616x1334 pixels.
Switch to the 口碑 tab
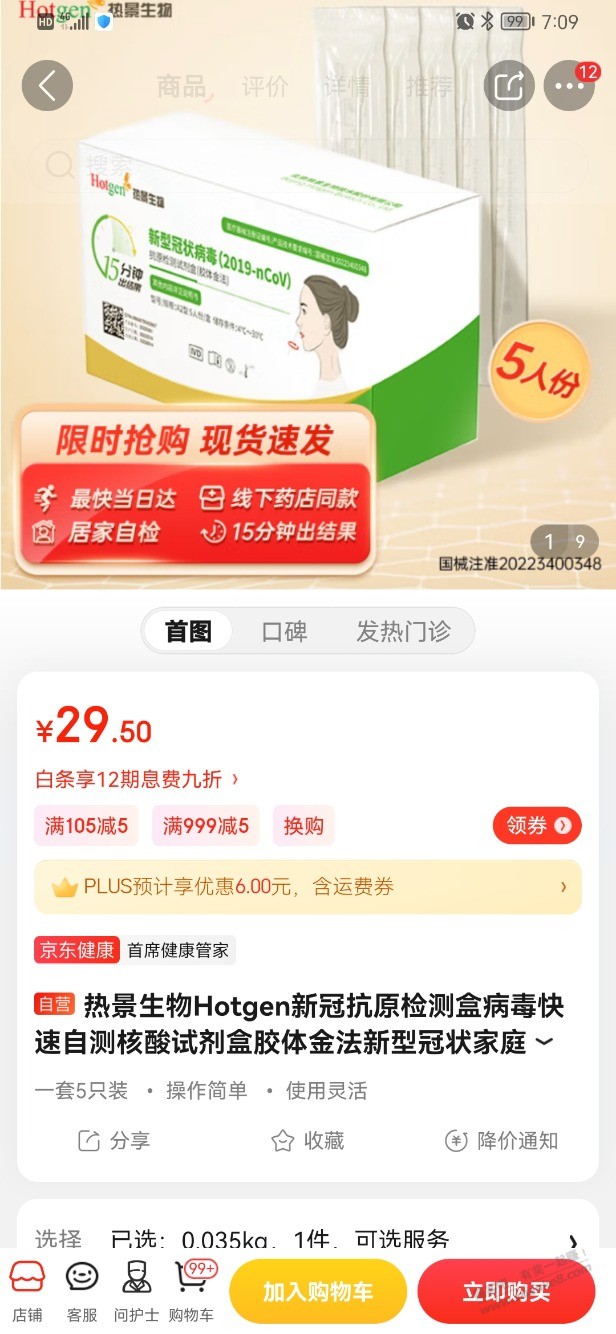click(284, 632)
